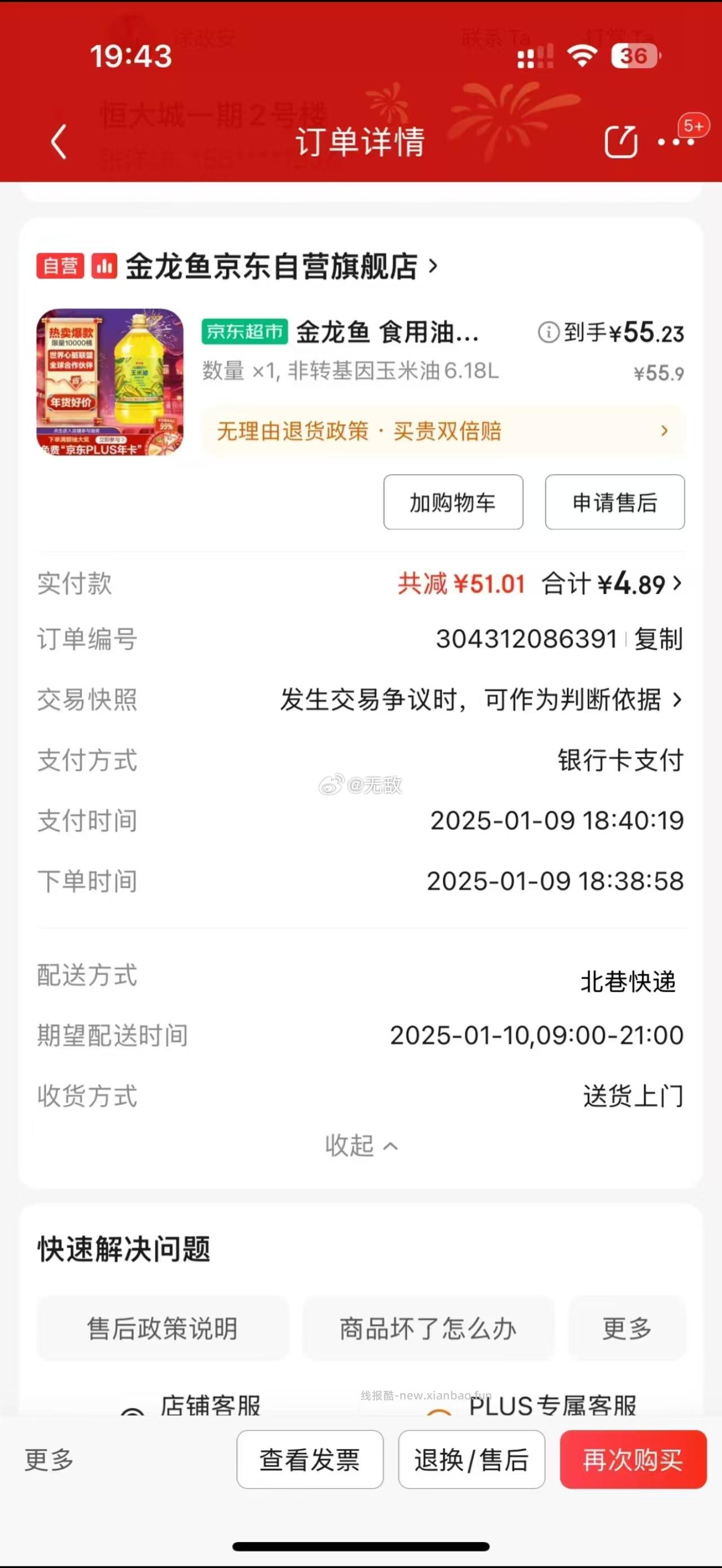Tap 申请售后 to request after-sales
The height and width of the screenshot is (1568, 722).
614,502
